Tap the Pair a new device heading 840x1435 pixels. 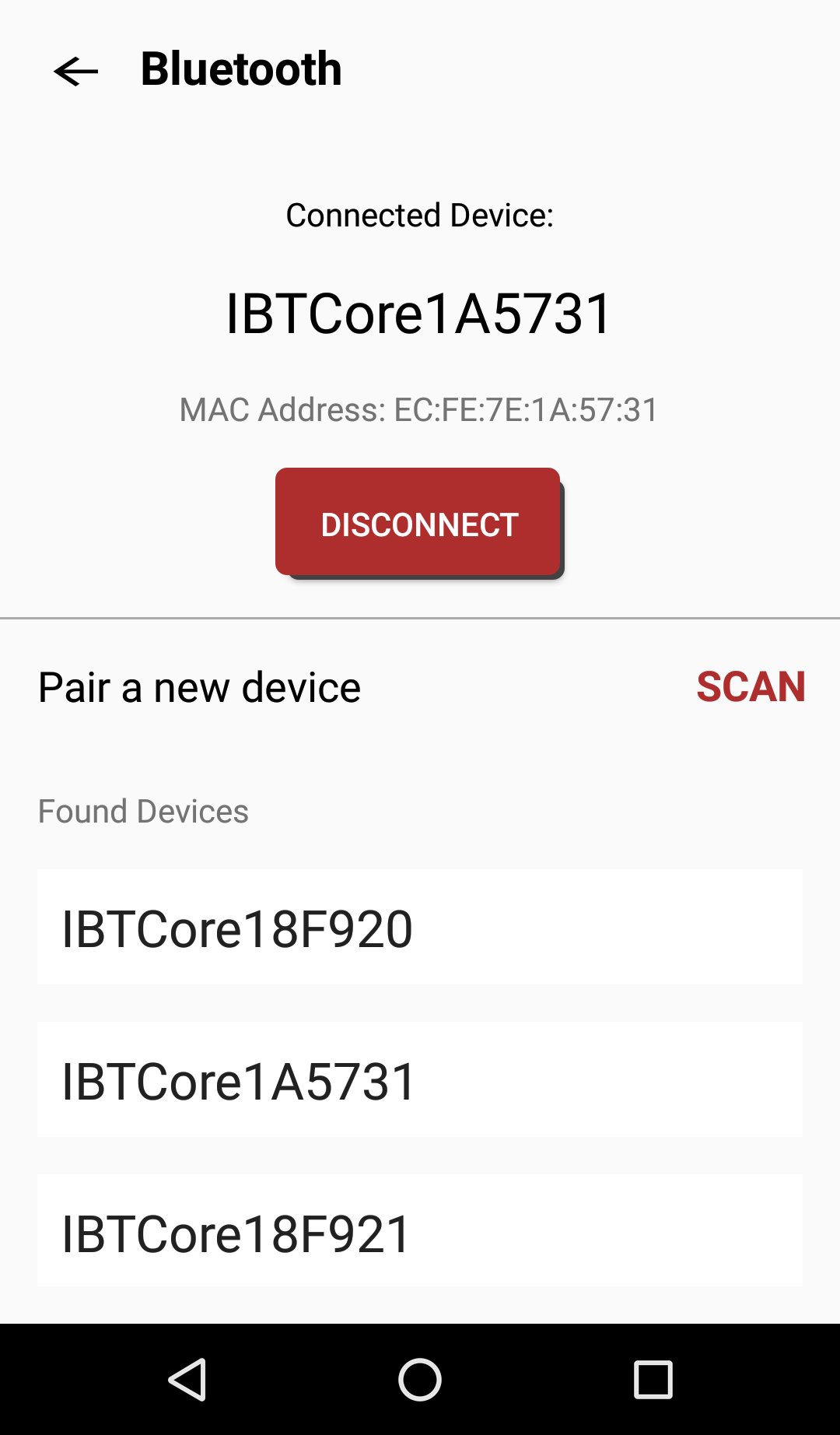point(199,686)
